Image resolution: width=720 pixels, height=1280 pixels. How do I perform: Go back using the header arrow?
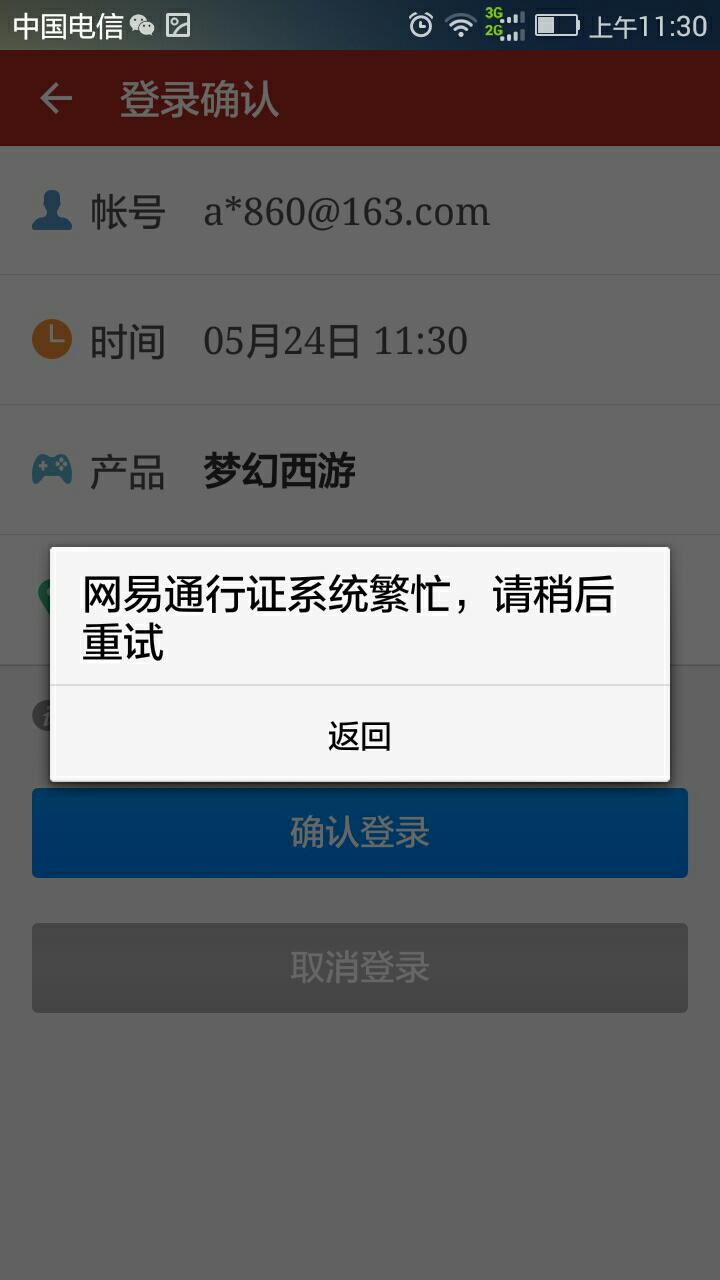click(56, 98)
